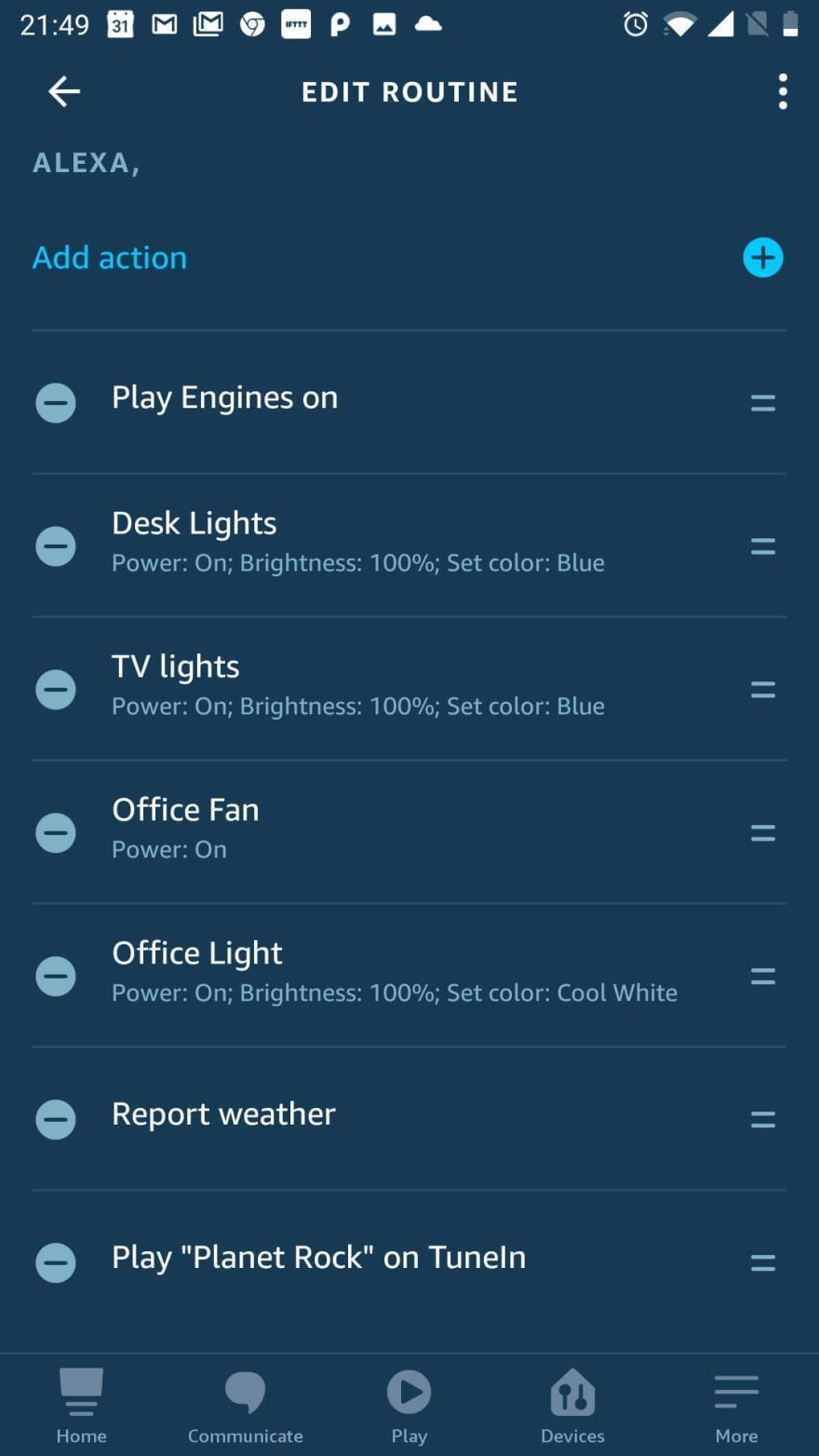The height and width of the screenshot is (1456, 819).
Task: Remove the Report weather action
Action: (56, 1120)
